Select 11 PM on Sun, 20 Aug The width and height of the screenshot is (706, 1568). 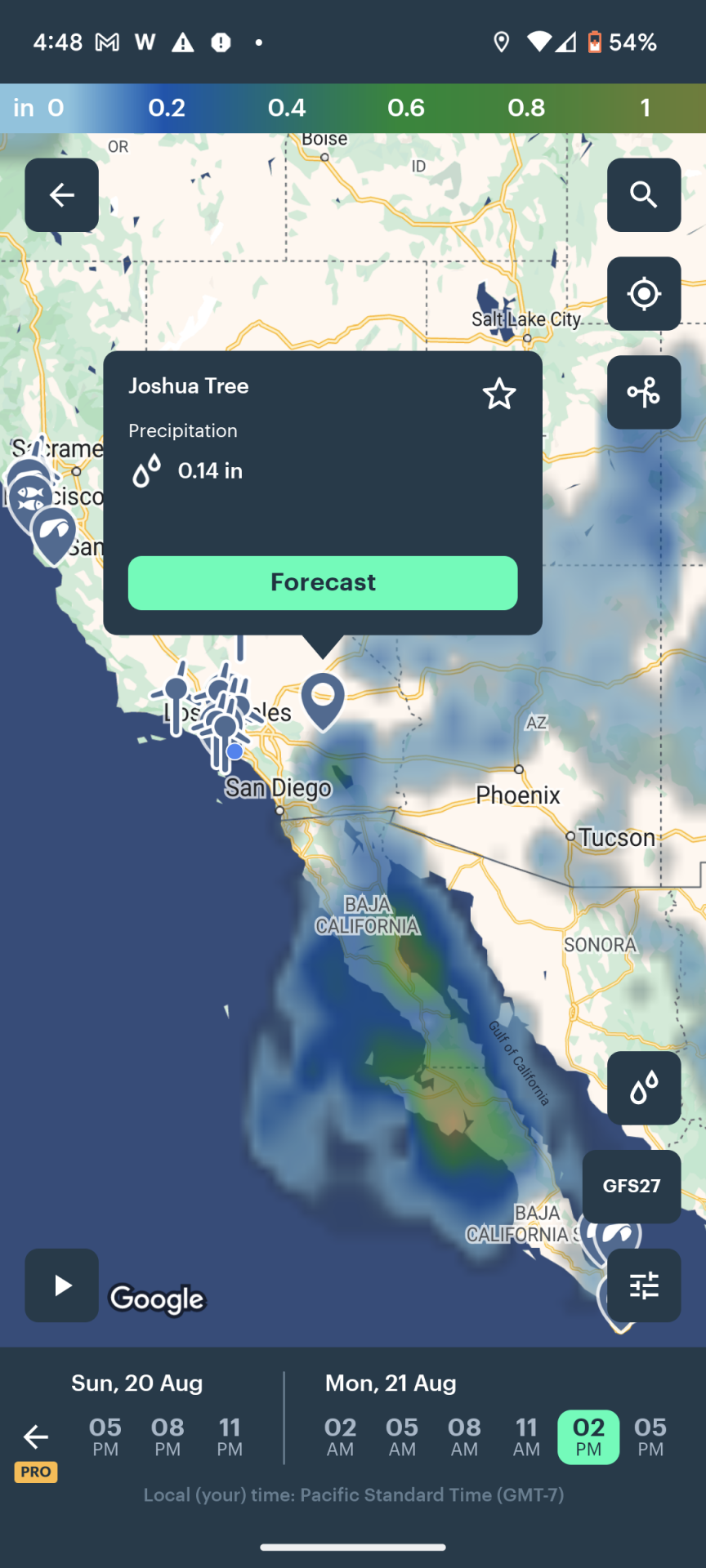[230, 1437]
